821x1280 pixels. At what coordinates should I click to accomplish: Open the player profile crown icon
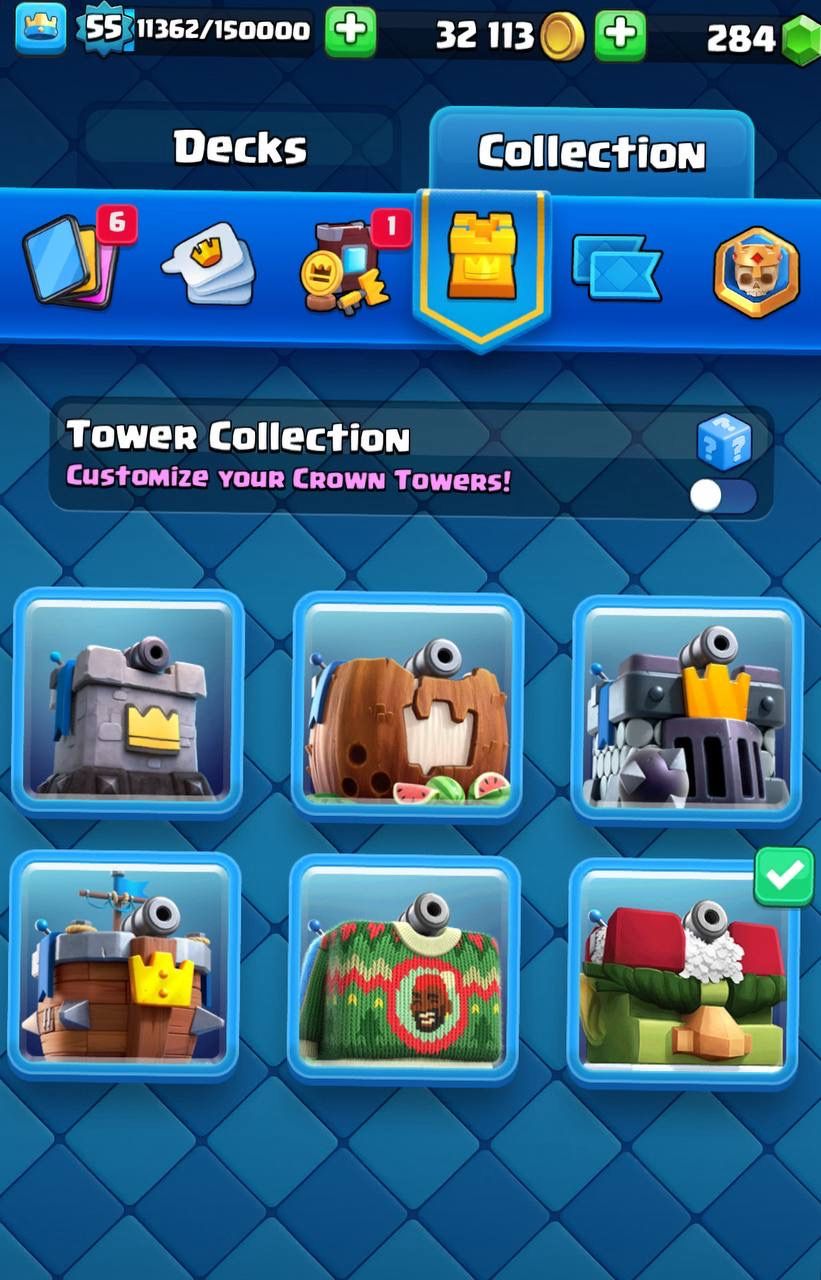coord(41,28)
